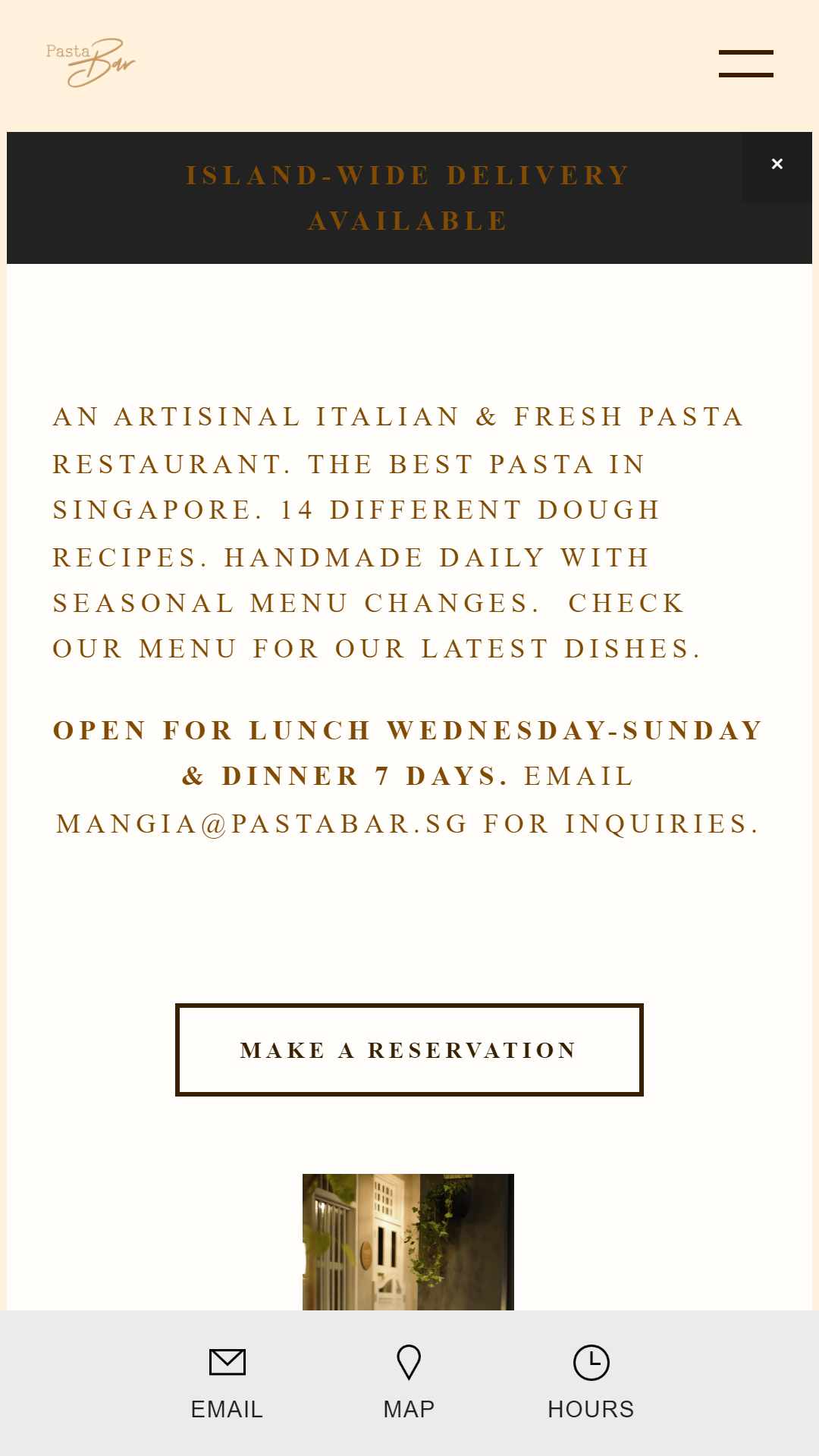Dismiss the island-wide delivery banner
Image resolution: width=819 pixels, height=1456 pixels.
tap(777, 164)
